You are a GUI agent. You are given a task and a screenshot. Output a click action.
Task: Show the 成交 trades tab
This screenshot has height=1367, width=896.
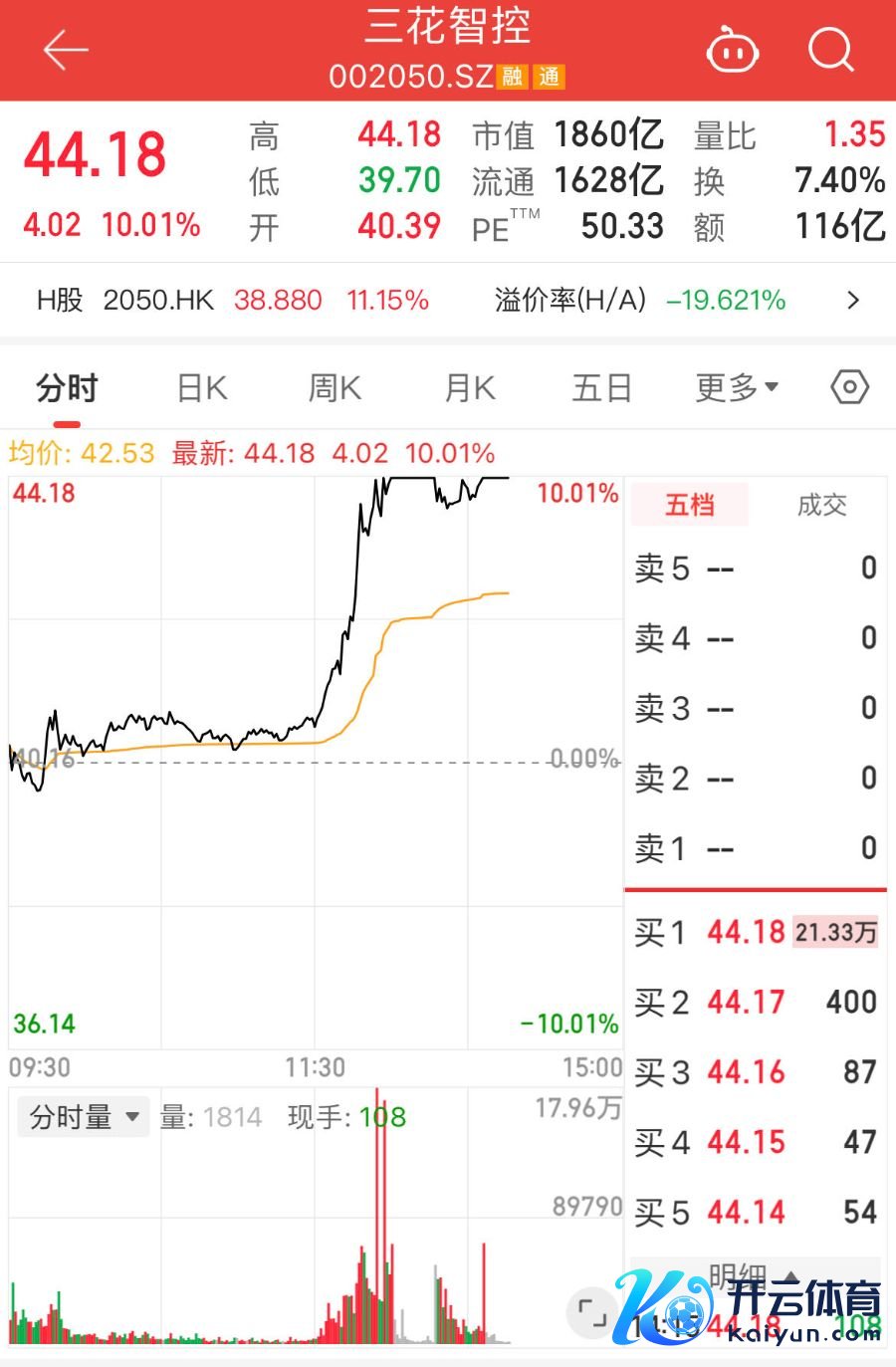[x=821, y=505]
